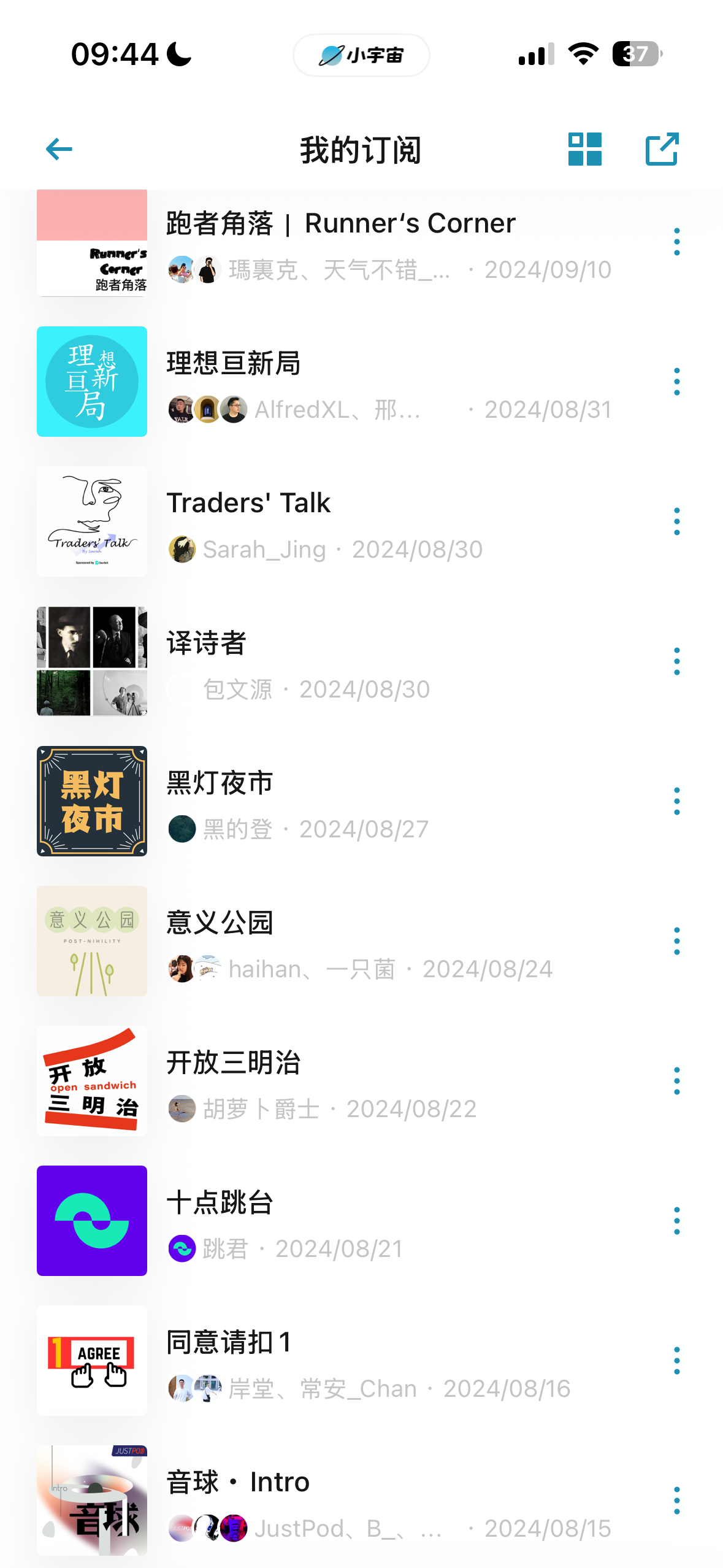
Task: Open more options for 十点跳台
Action: coord(676,1221)
